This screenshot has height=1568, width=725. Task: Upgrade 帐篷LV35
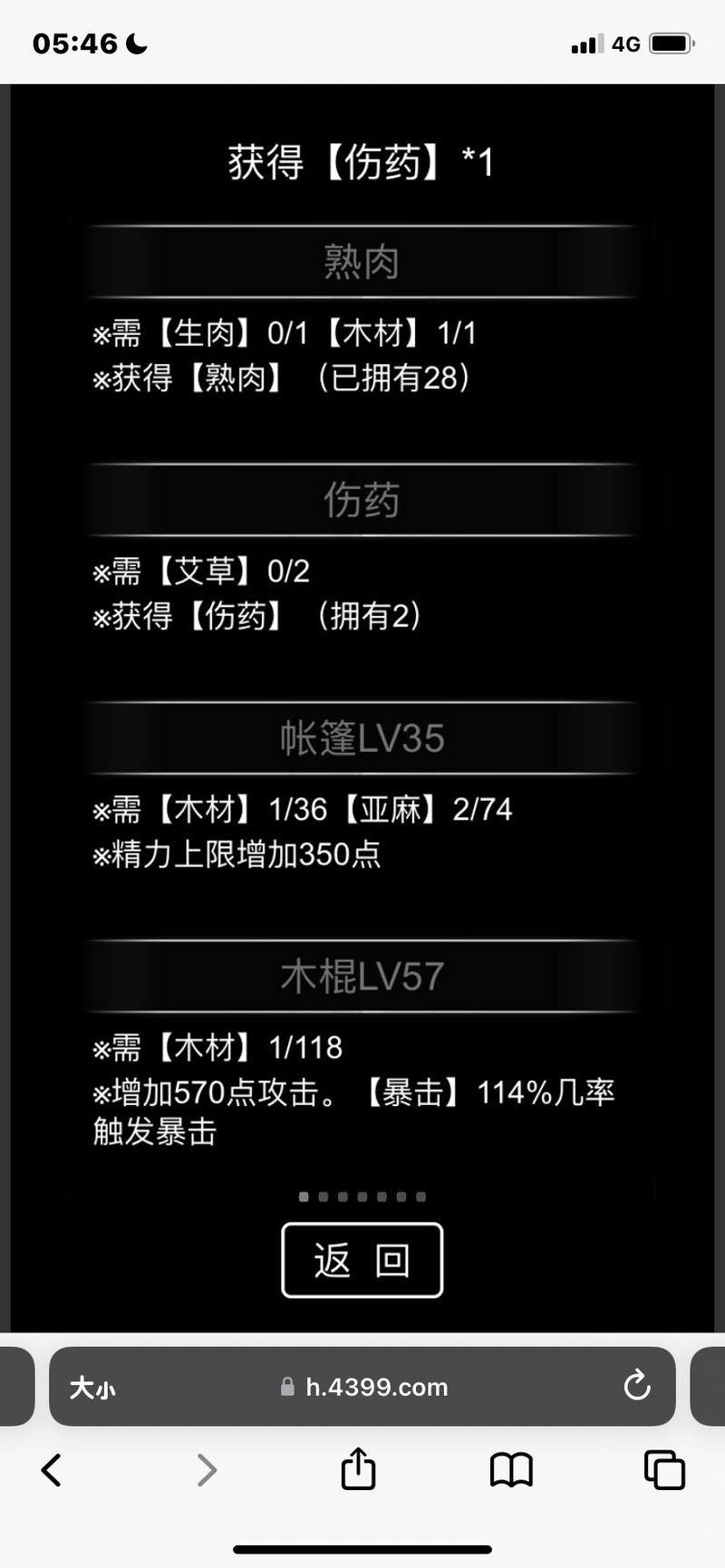pyautogui.click(x=362, y=738)
